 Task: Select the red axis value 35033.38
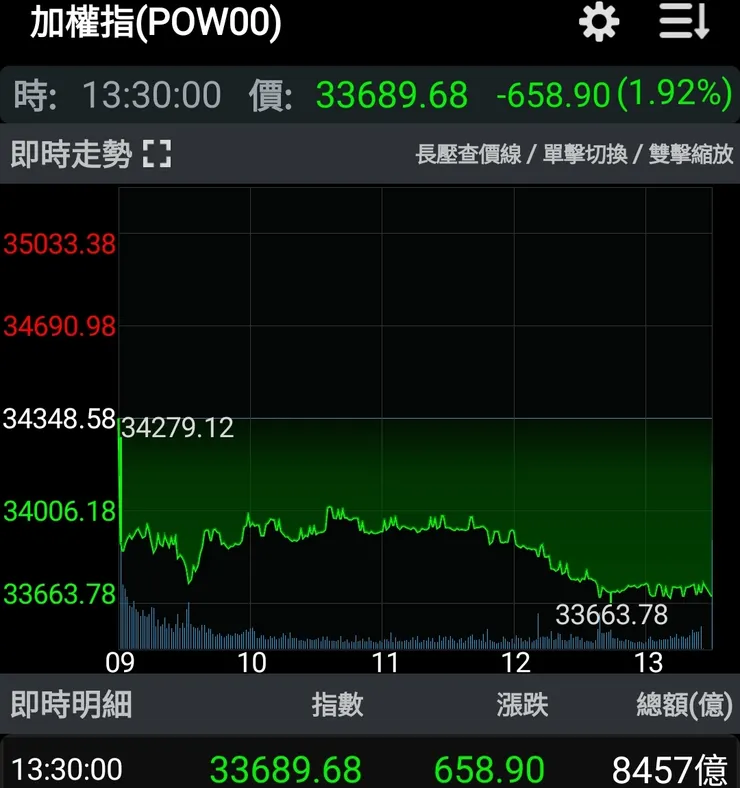pyautogui.click(x=62, y=243)
